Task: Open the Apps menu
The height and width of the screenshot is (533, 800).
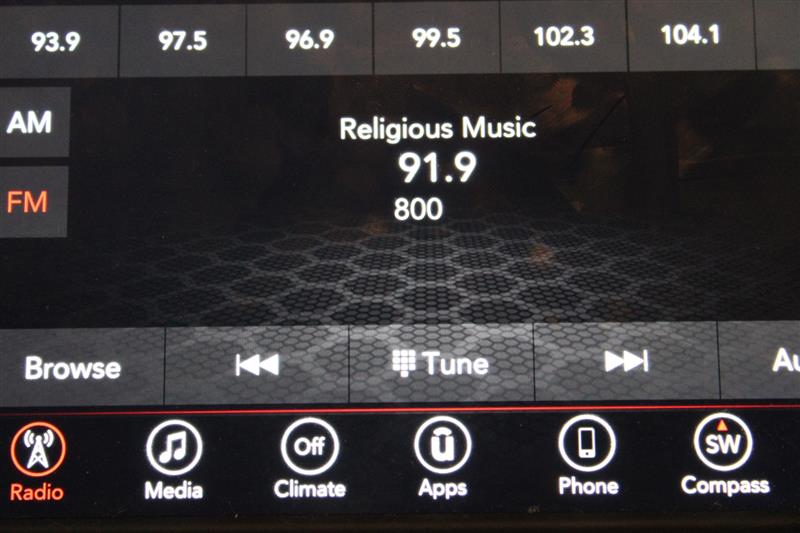Action: 443,458
